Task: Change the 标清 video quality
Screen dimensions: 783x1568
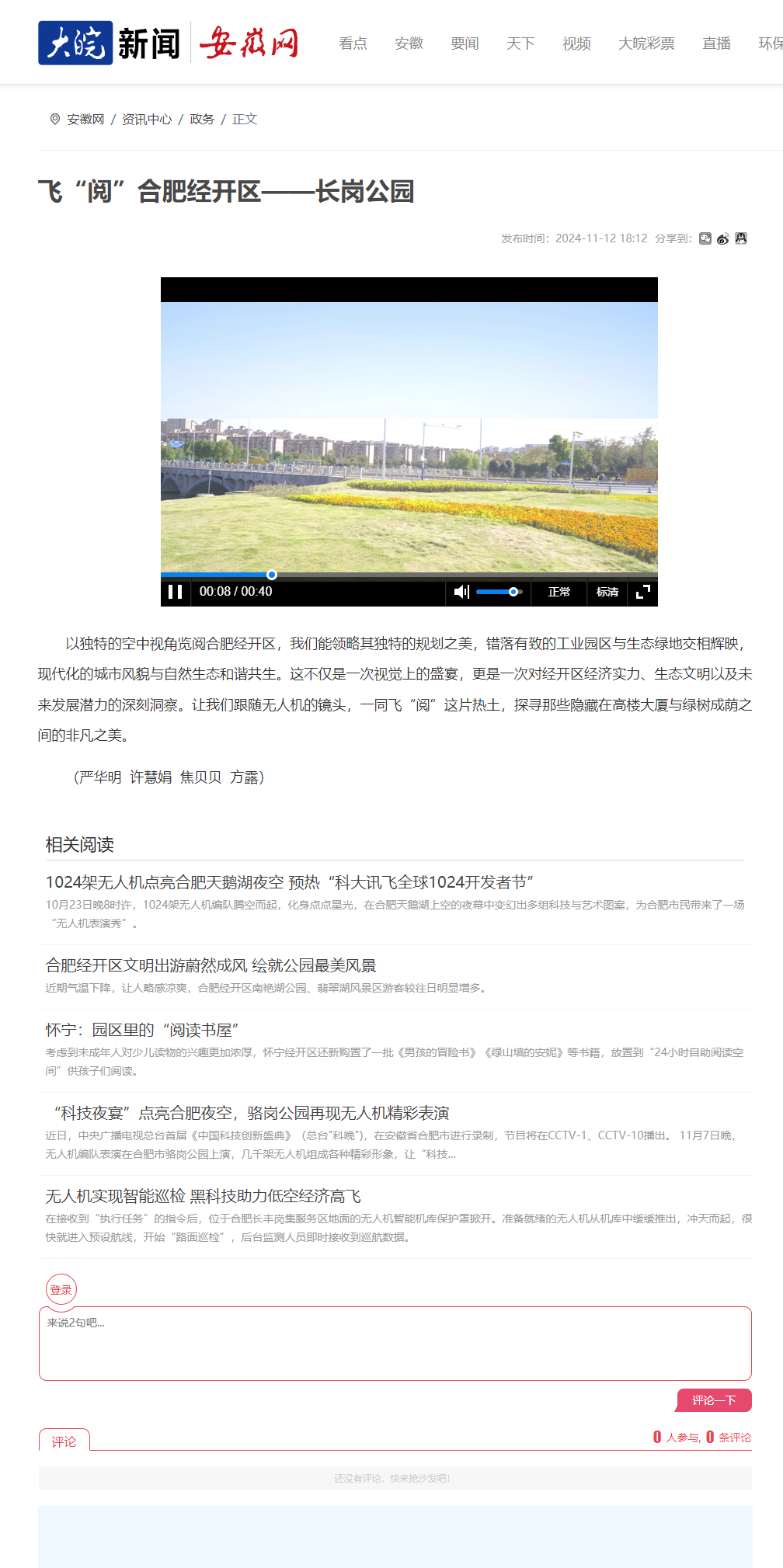Action: point(607,592)
